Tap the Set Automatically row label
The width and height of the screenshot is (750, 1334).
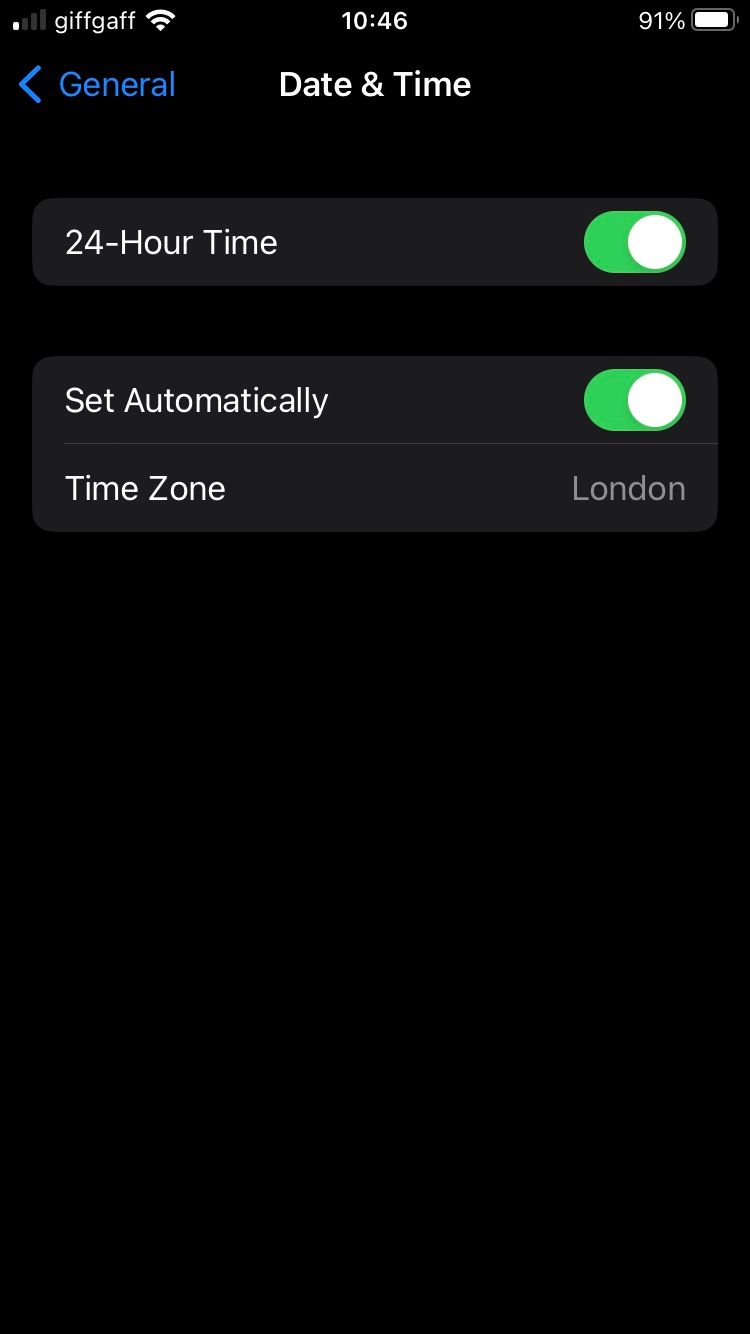point(196,399)
